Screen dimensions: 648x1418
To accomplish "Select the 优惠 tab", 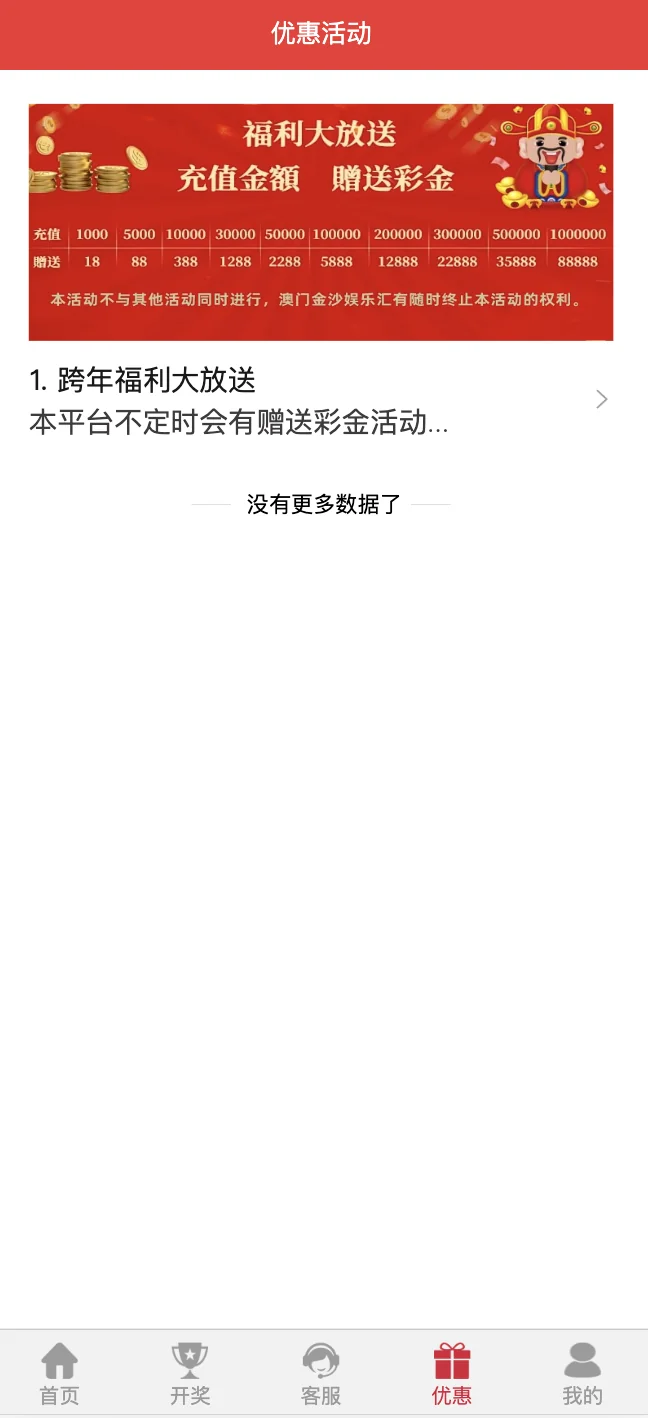I will 451,1374.
